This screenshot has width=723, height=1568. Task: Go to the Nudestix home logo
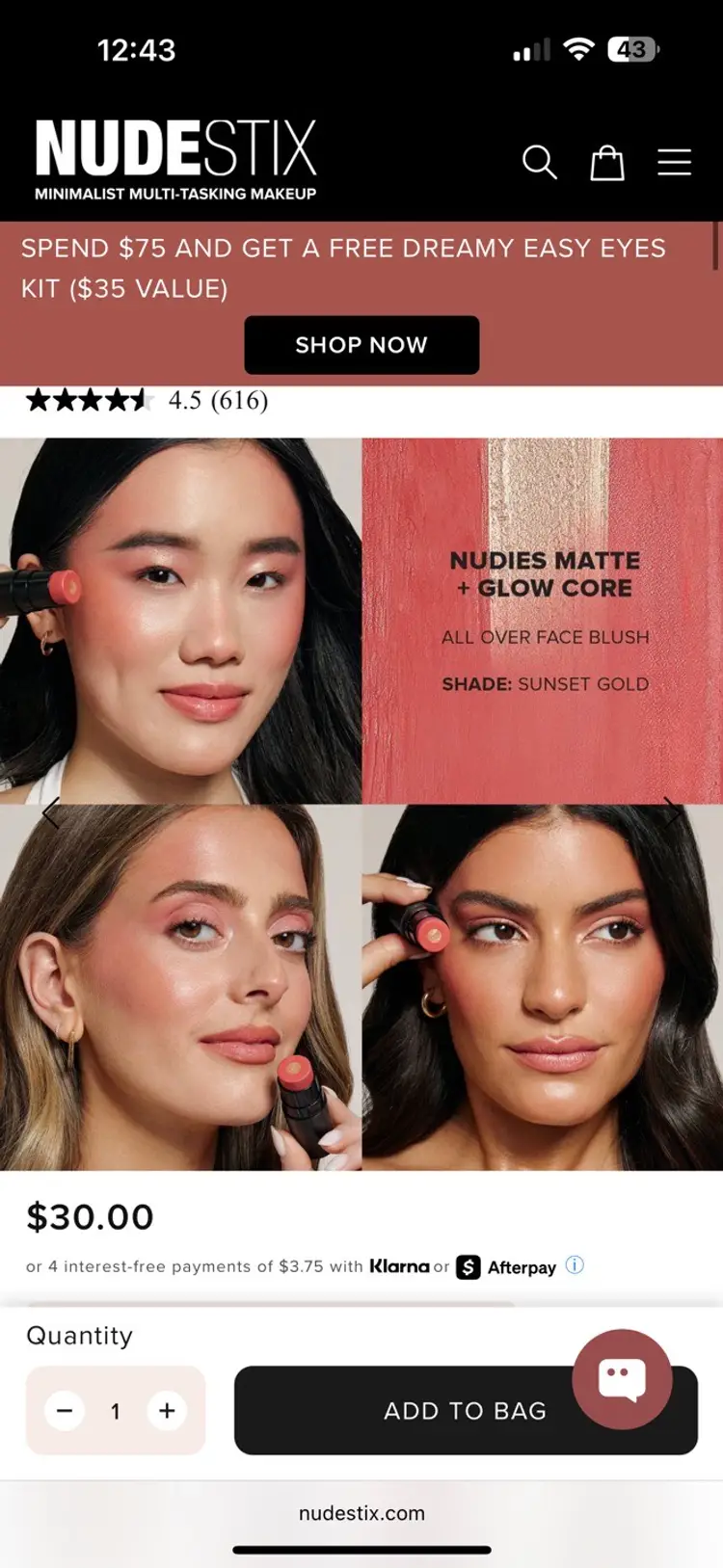click(x=175, y=159)
